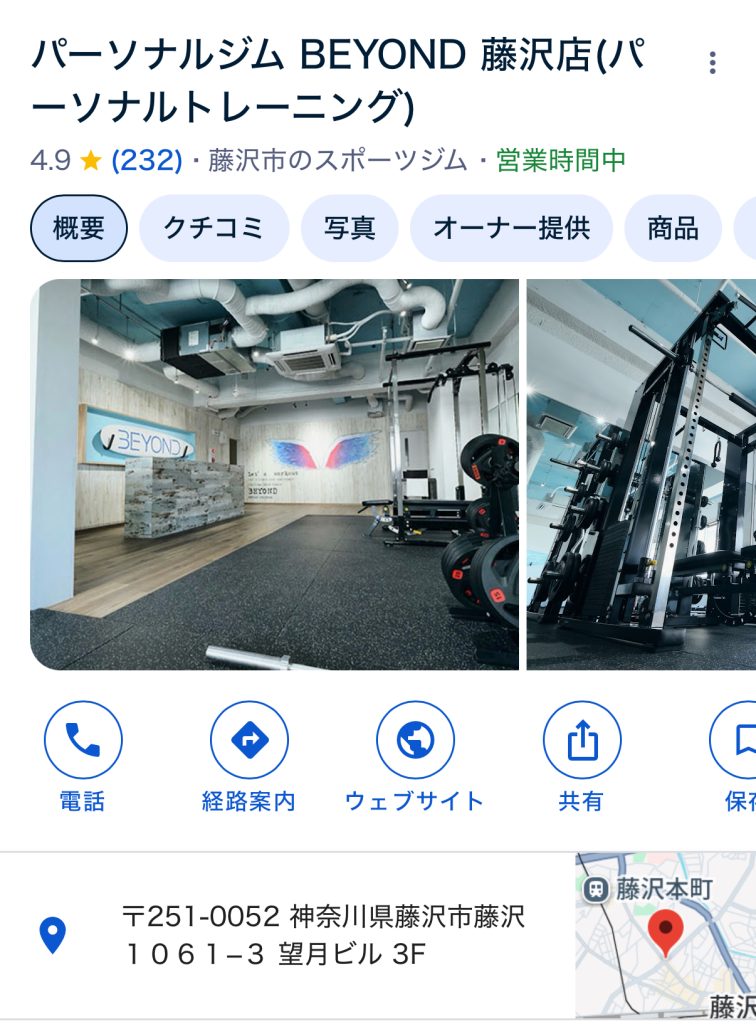Image resolution: width=756 pixels, height=1024 pixels.
Task: Switch to the 写真 tab
Action: pyautogui.click(x=349, y=228)
